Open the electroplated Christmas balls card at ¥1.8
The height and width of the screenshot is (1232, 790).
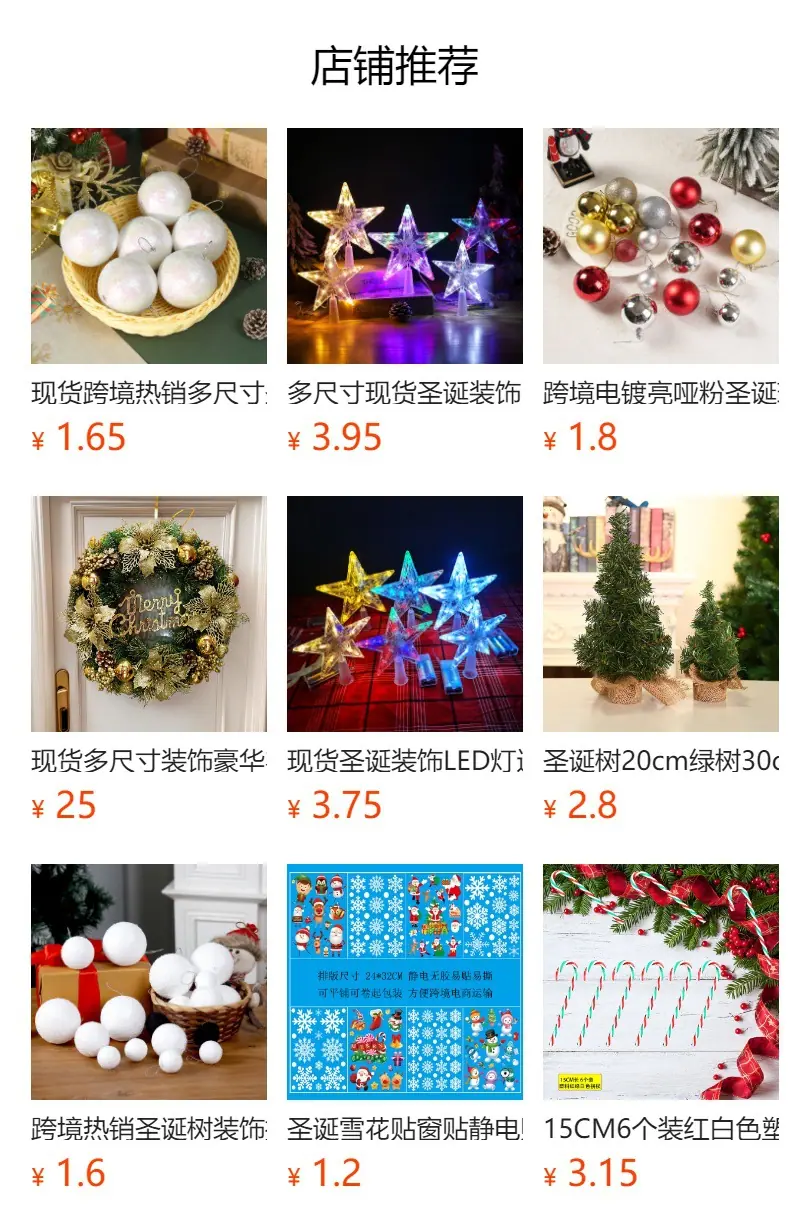click(661, 246)
